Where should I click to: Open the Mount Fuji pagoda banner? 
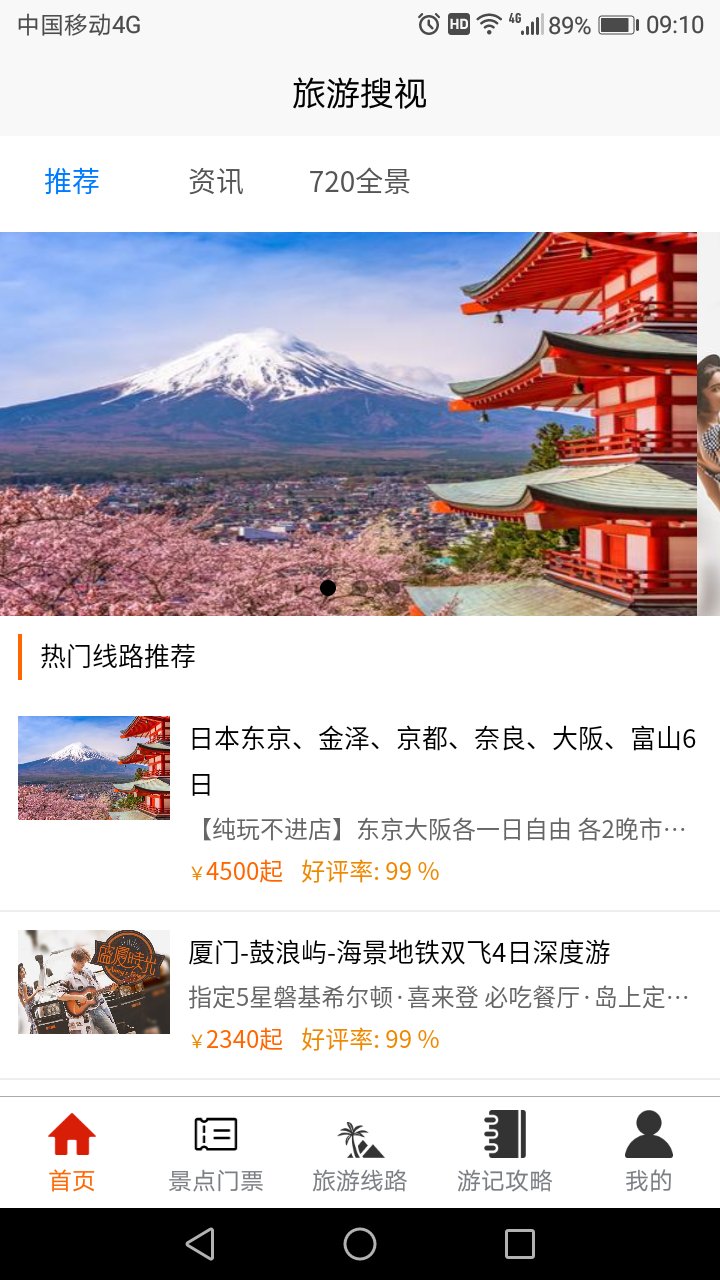coord(348,424)
